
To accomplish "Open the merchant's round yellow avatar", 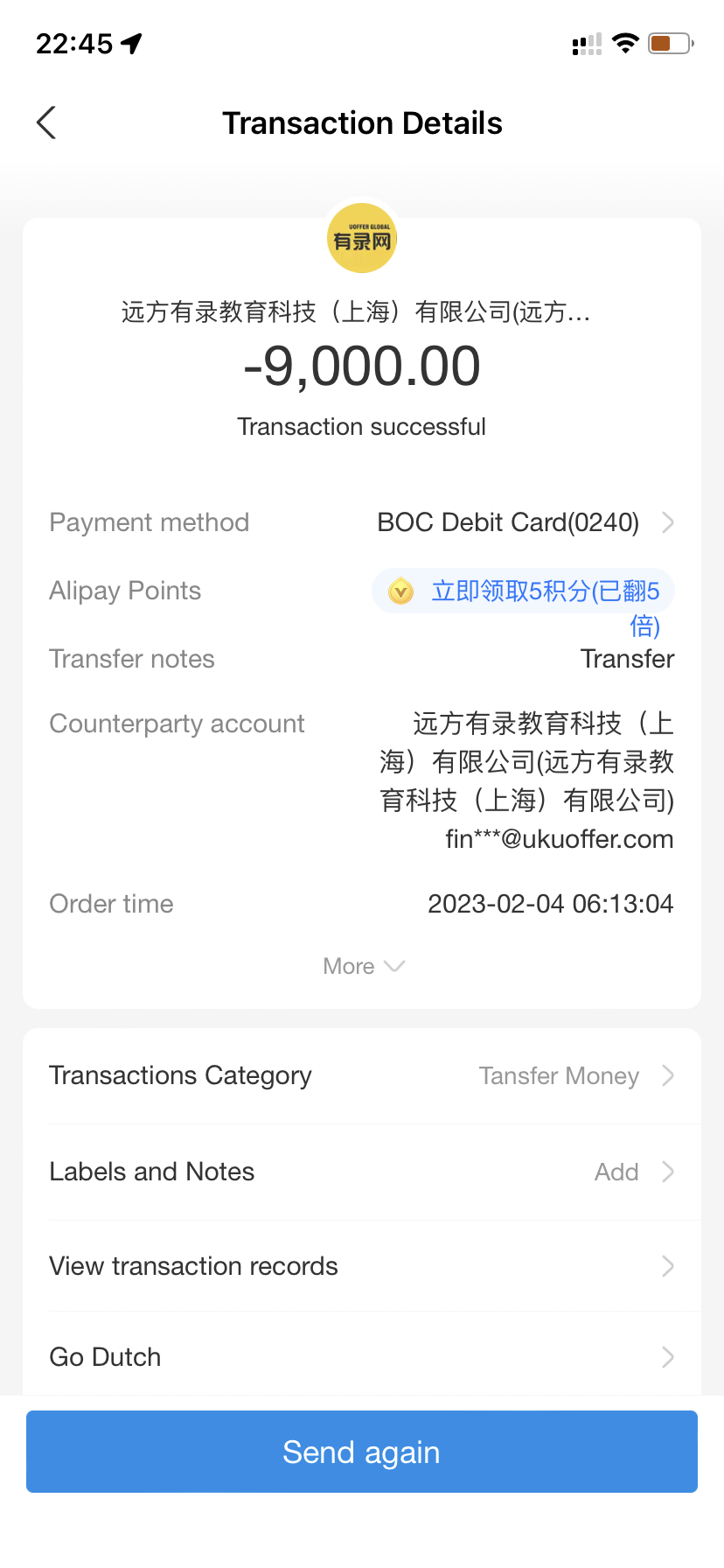I will pos(362,239).
